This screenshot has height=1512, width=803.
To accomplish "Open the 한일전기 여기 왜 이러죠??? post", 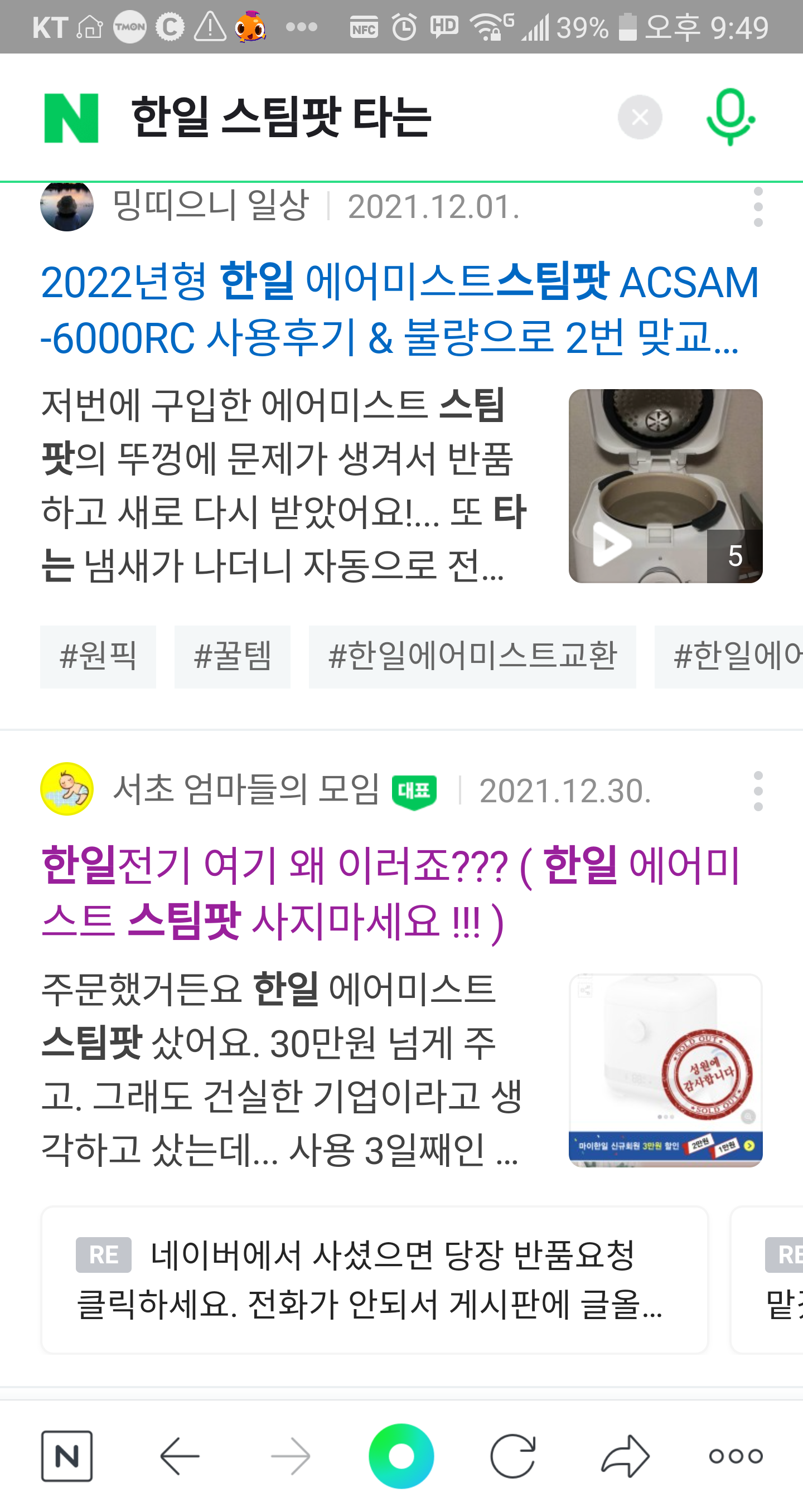I will tap(391, 893).
